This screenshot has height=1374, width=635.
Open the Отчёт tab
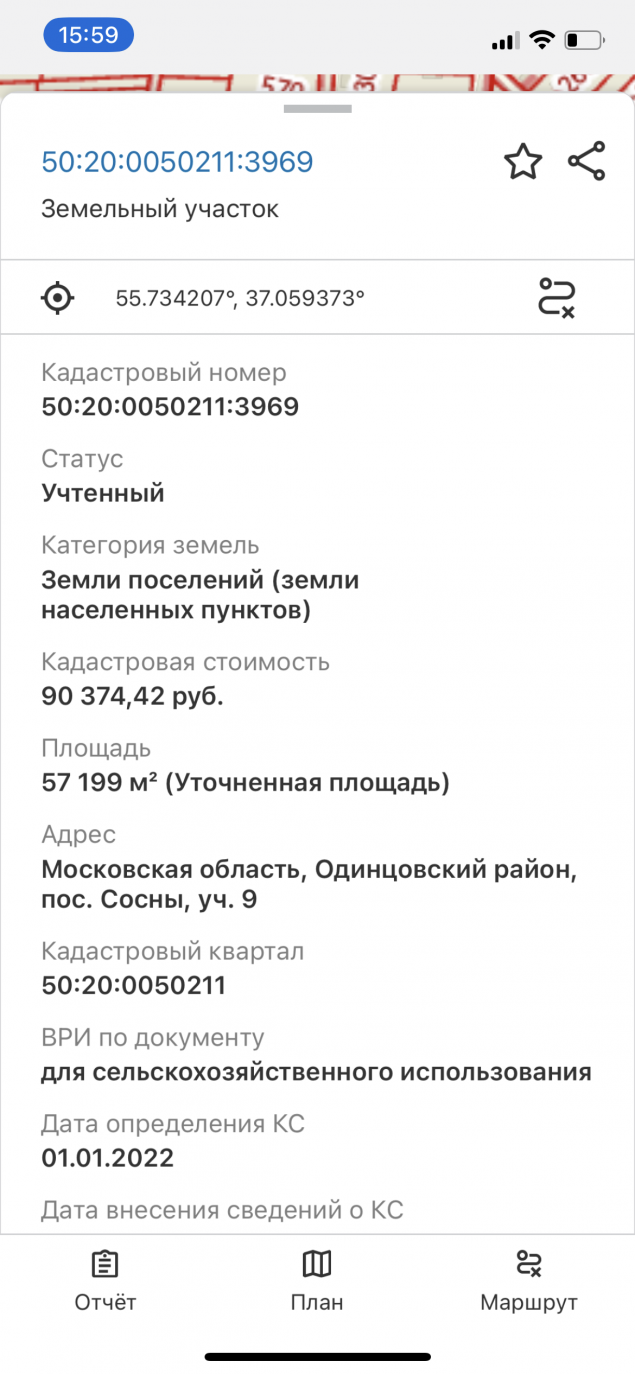coord(105,1281)
